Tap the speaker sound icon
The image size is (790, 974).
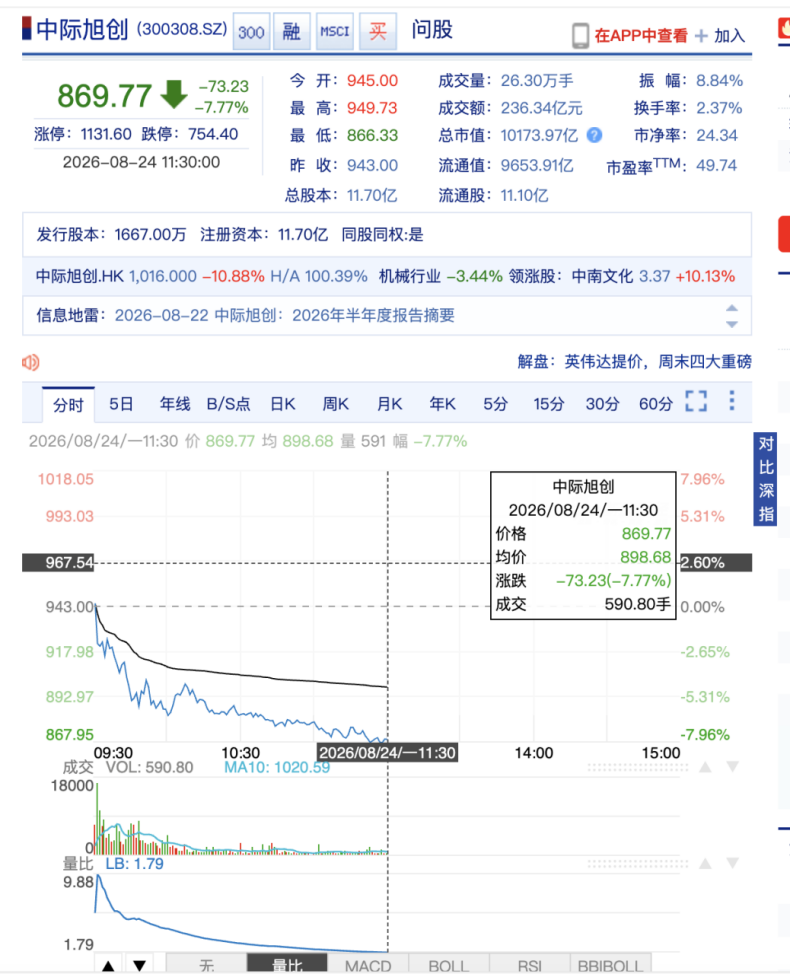pos(30,362)
